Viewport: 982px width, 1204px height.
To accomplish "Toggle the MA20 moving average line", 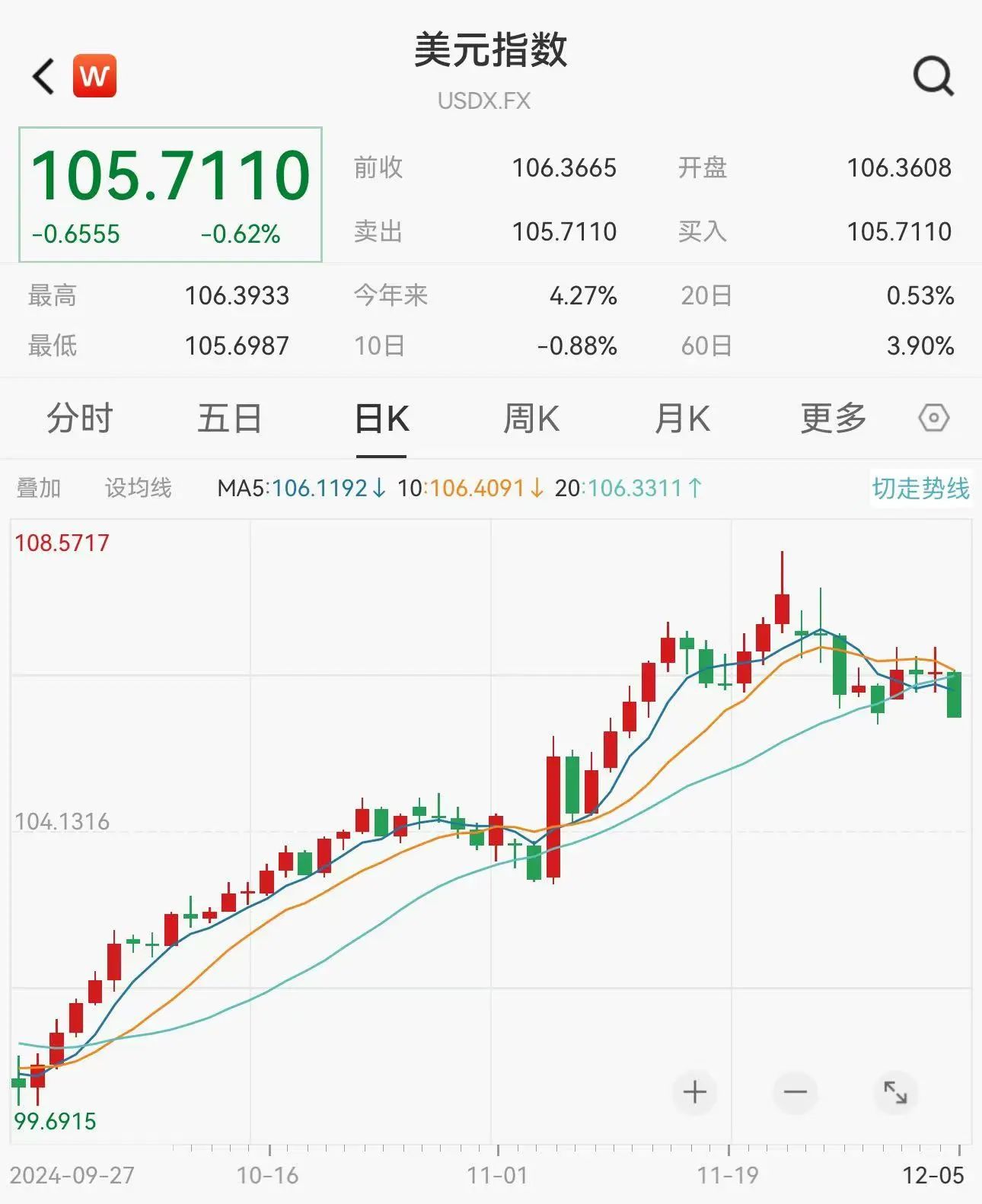I will point(628,488).
